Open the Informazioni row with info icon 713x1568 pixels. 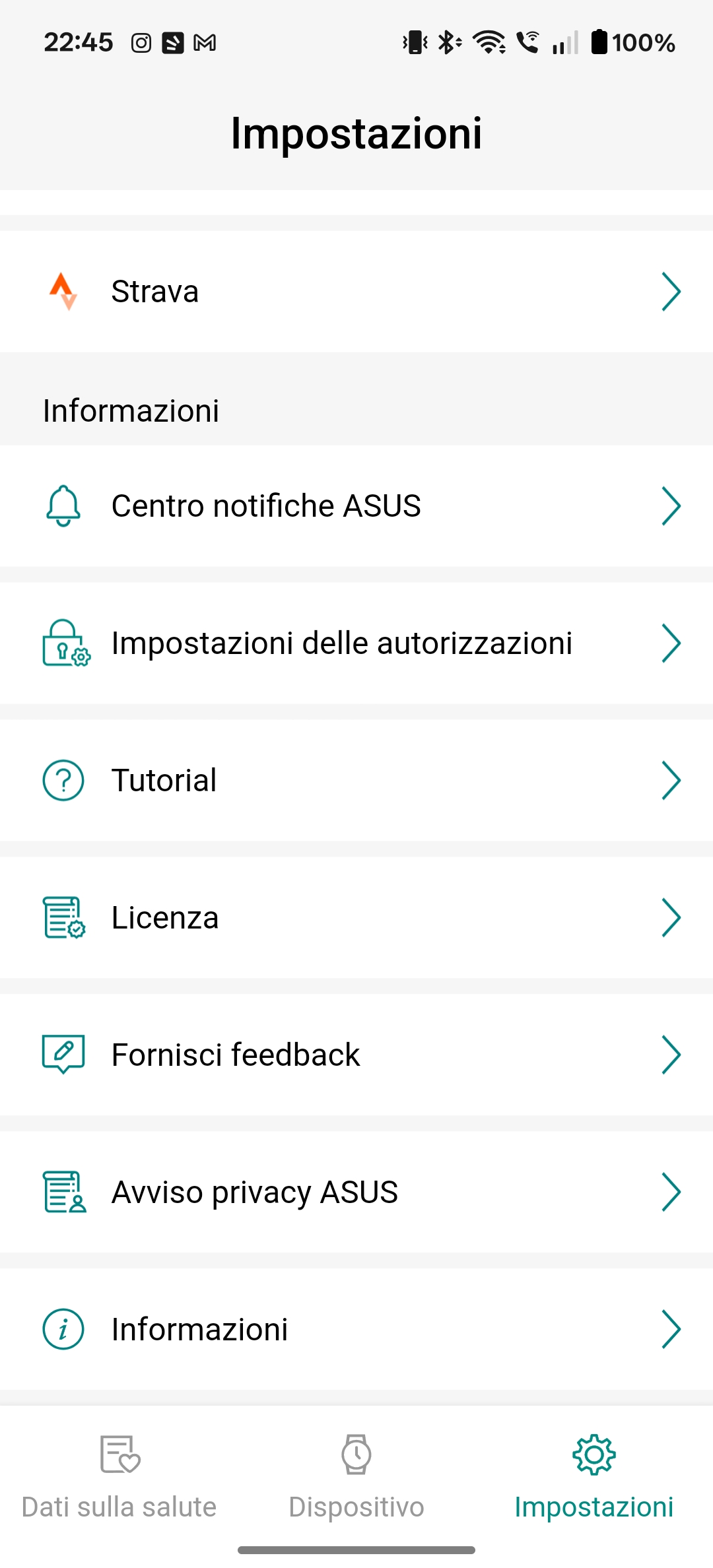point(356,1330)
